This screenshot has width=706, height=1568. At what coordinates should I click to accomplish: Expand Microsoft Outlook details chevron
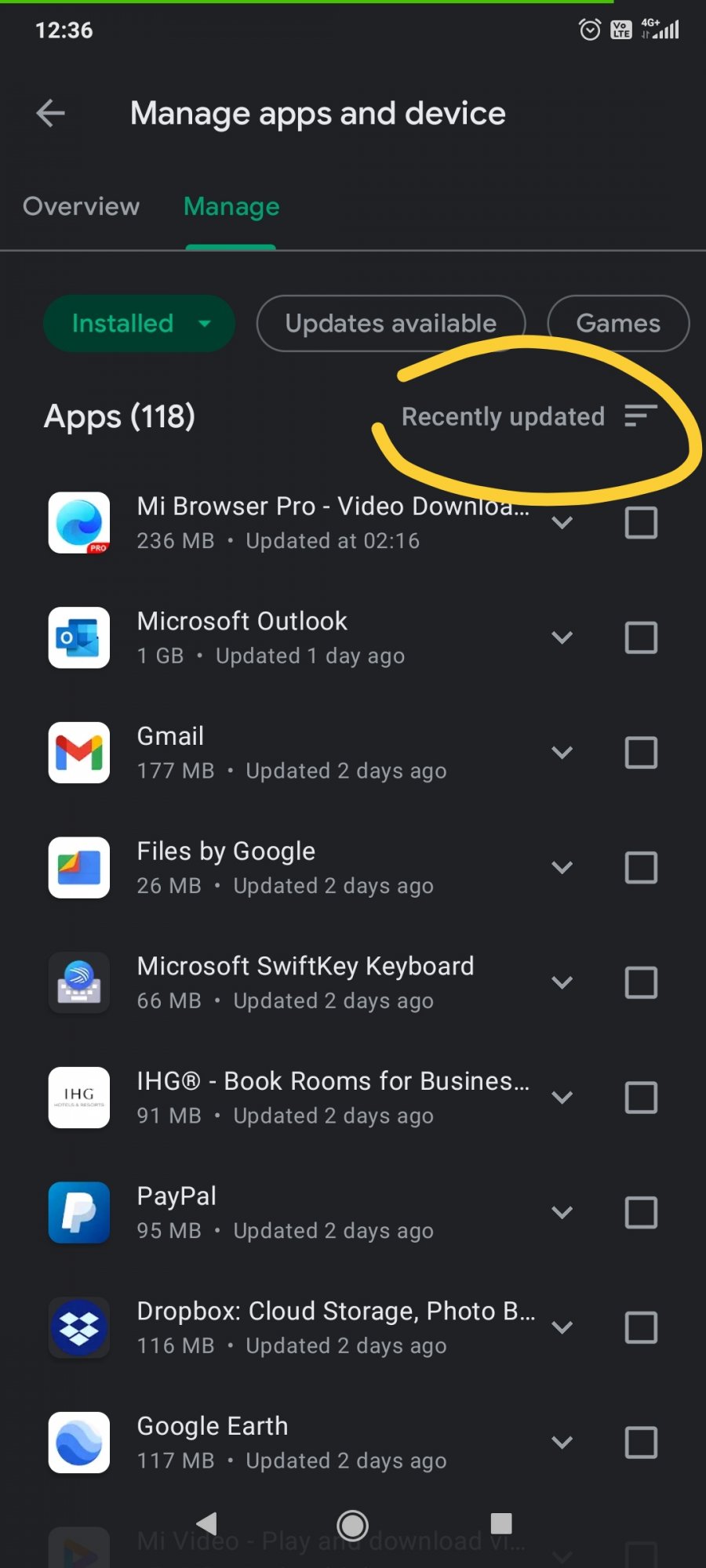562,637
